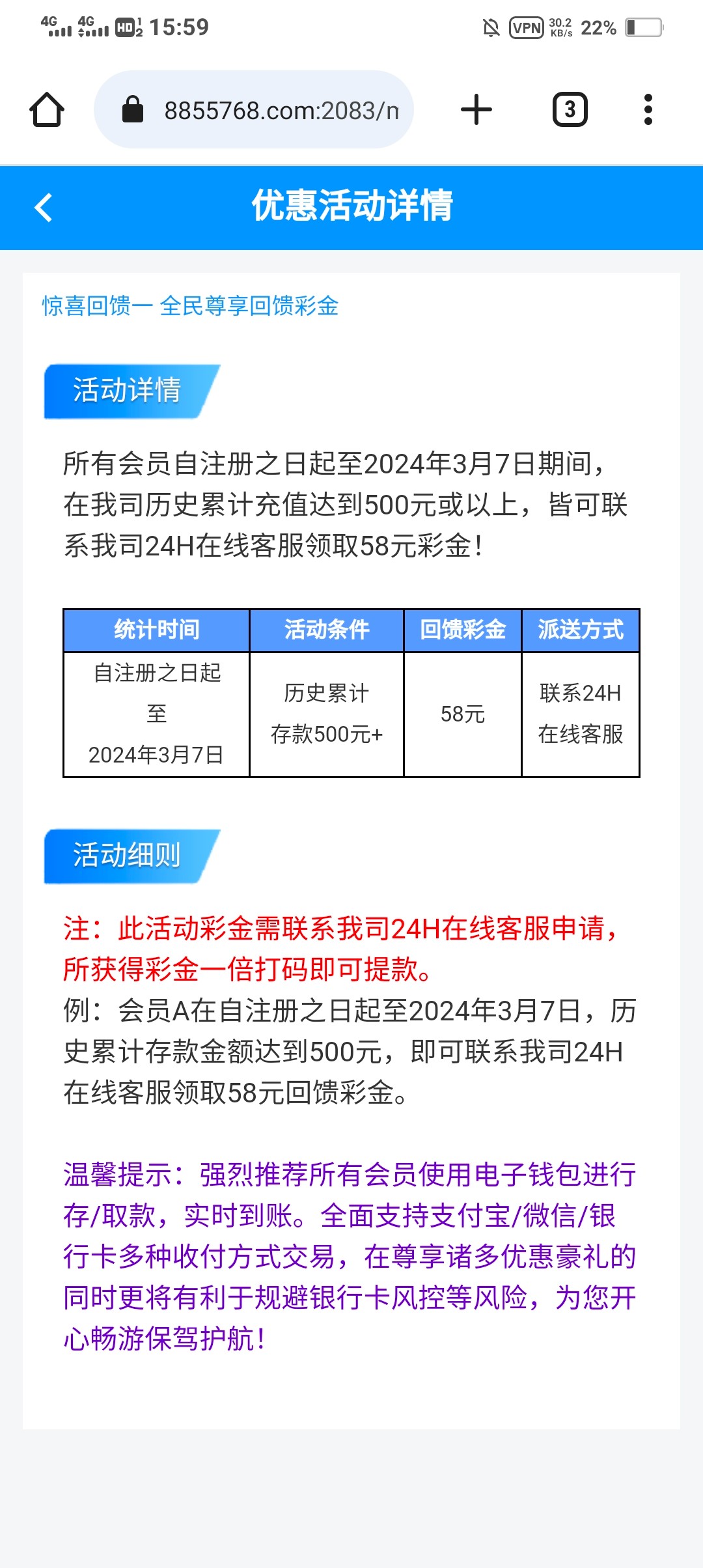Screen dimensions: 703x1568
Task: Go to the browser home page
Action: click(x=47, y=109)
